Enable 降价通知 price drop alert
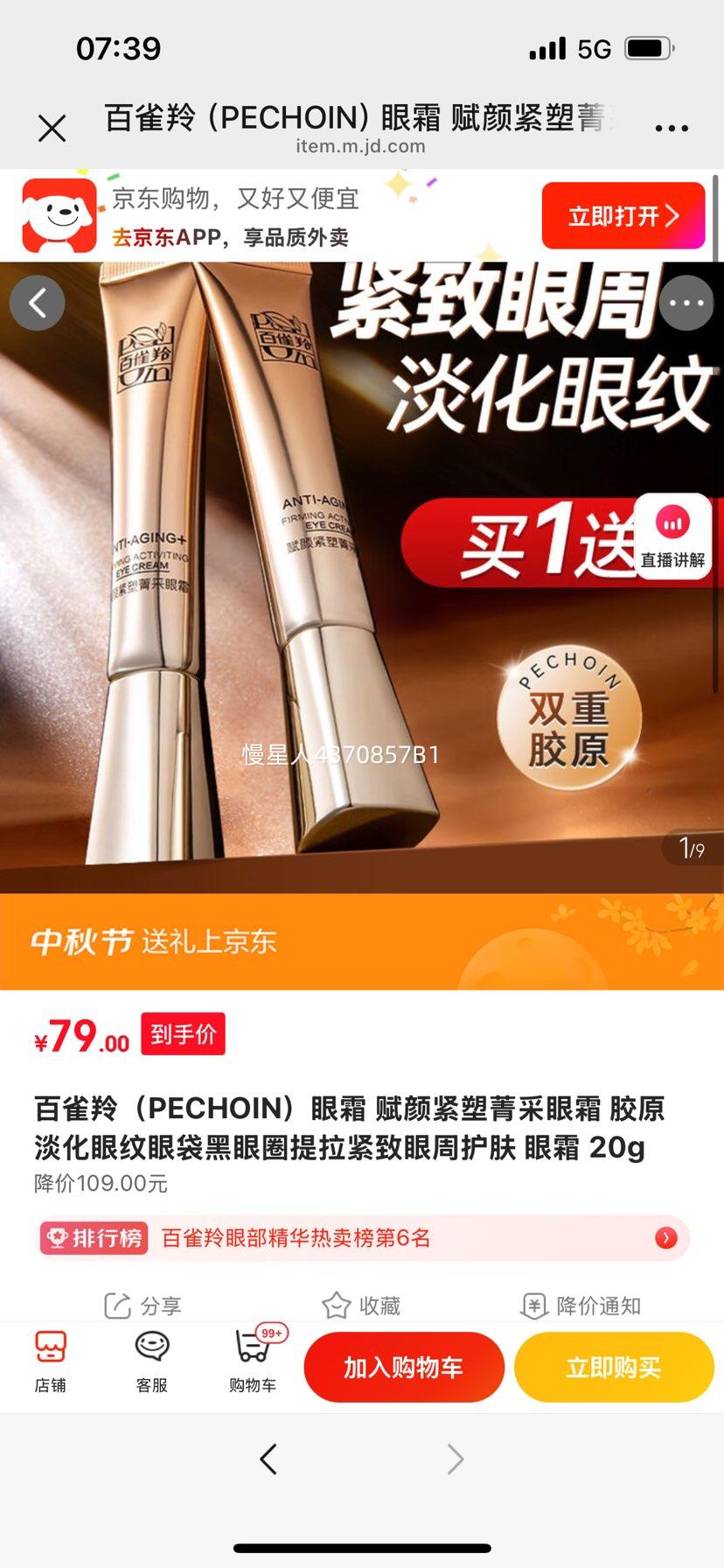Viewport: 724px width, 1568px height. click(x=581, y=1305)
